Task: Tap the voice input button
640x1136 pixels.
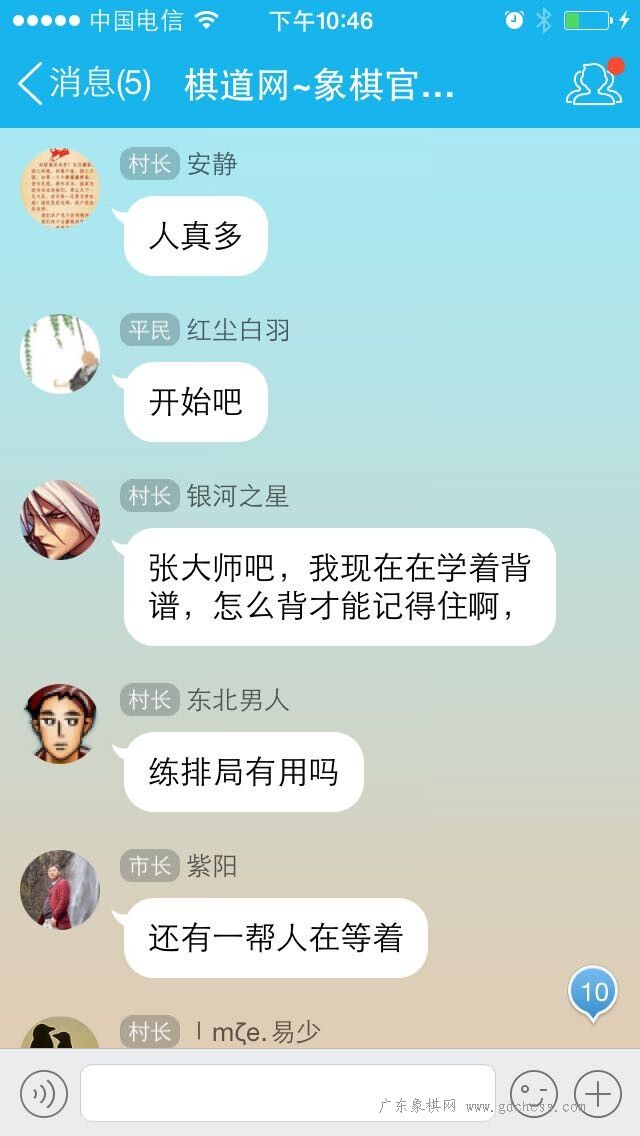Action: (43, 1093)
